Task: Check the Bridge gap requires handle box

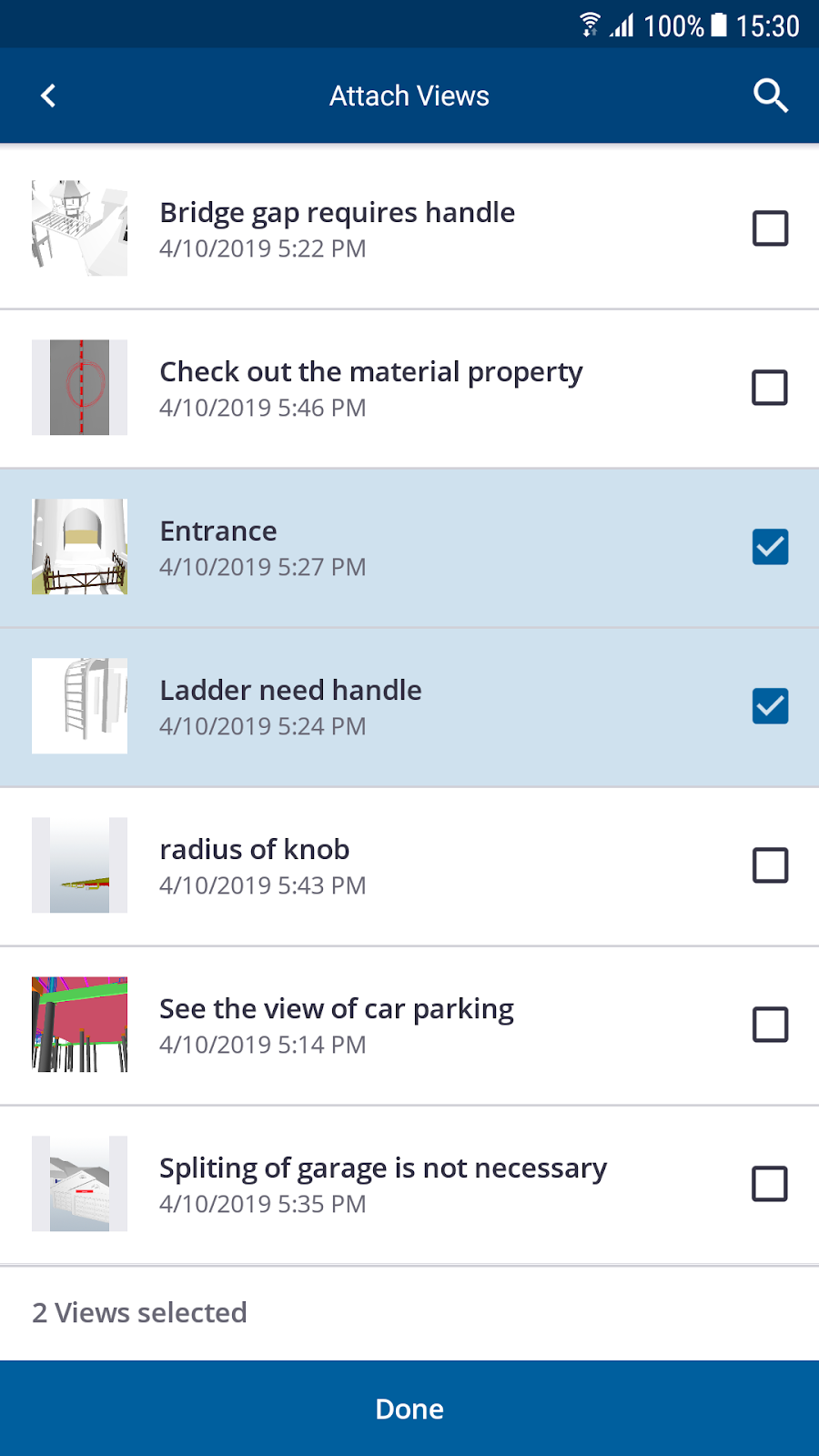Action: click(x=770, y=228)
